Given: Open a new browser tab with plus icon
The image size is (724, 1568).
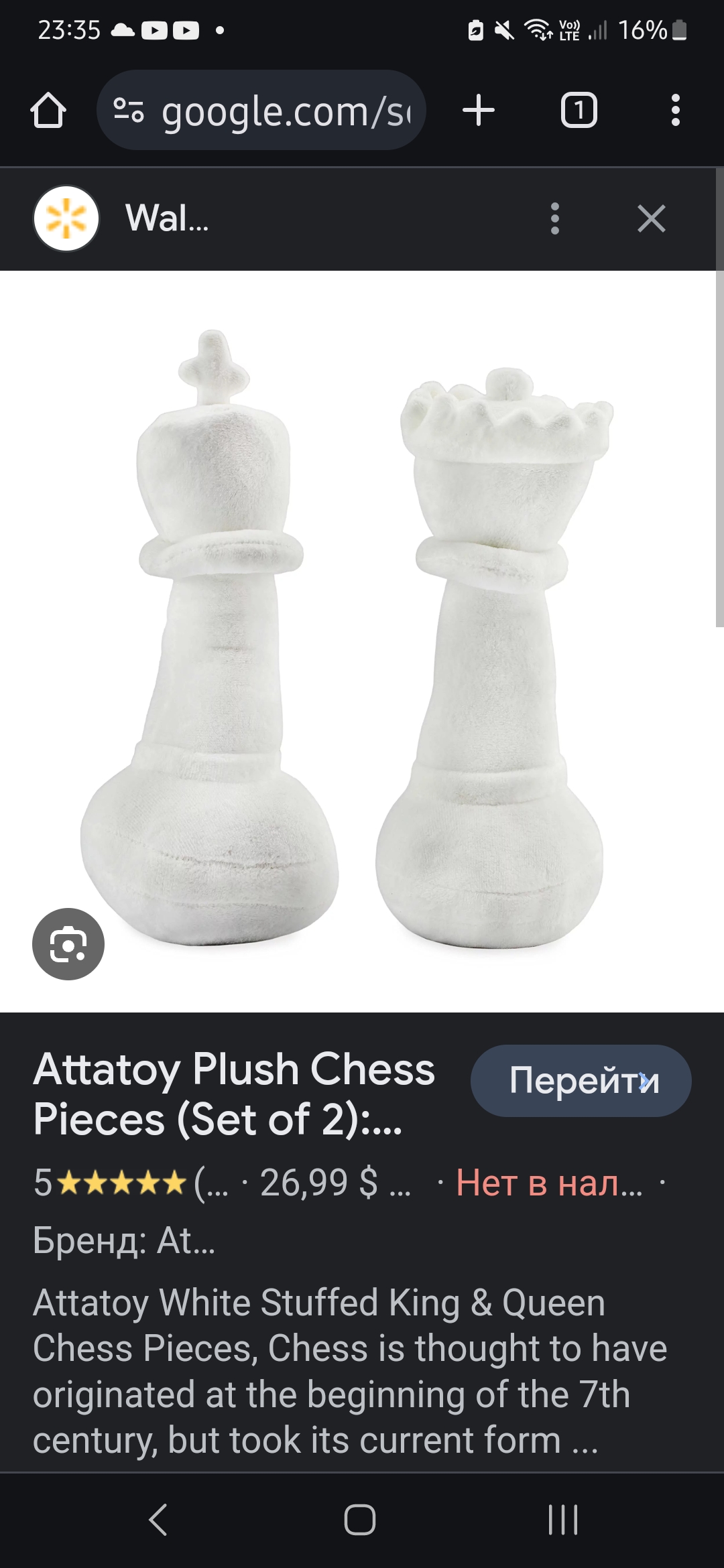Looking at the screenshot, I should (x=479, y=111).
